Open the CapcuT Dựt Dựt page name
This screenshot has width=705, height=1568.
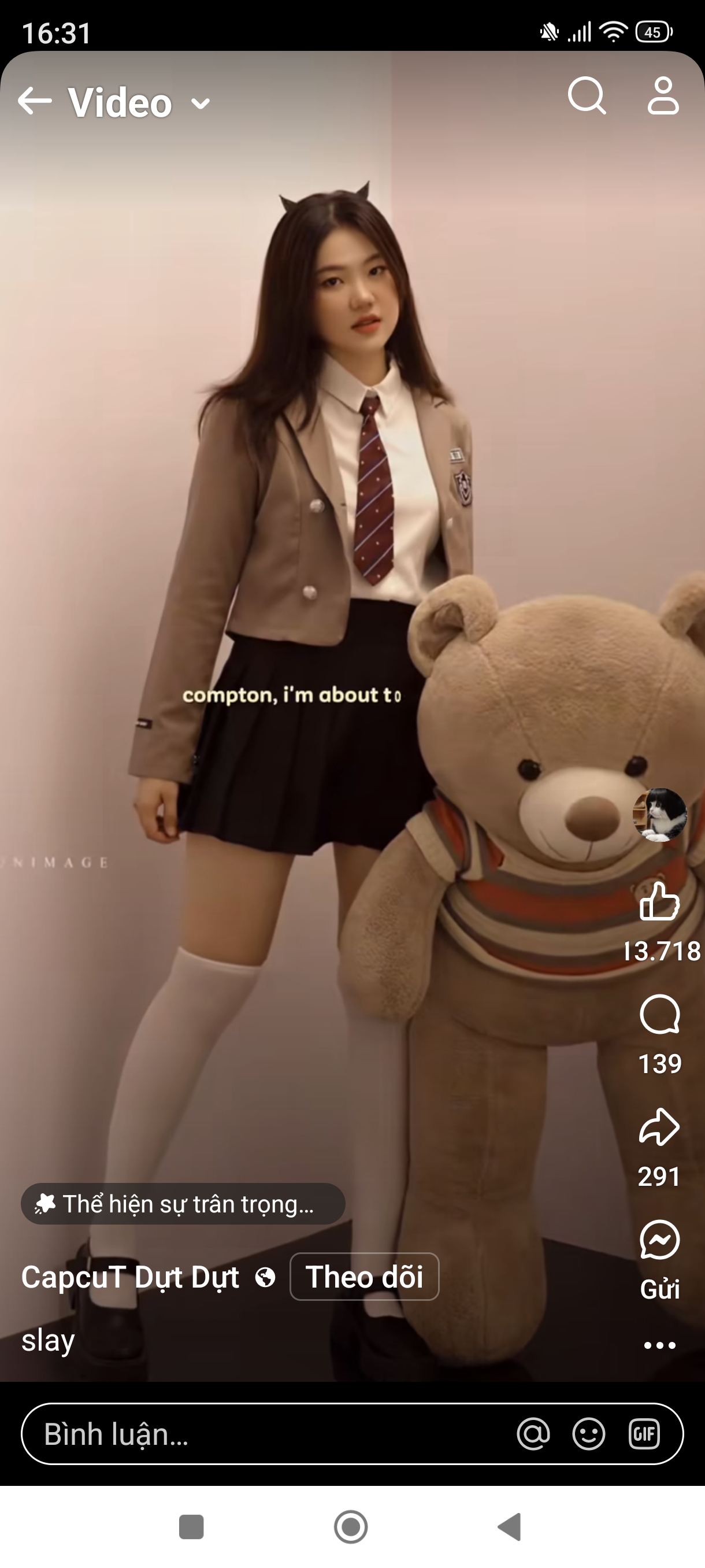(130, 1277)
